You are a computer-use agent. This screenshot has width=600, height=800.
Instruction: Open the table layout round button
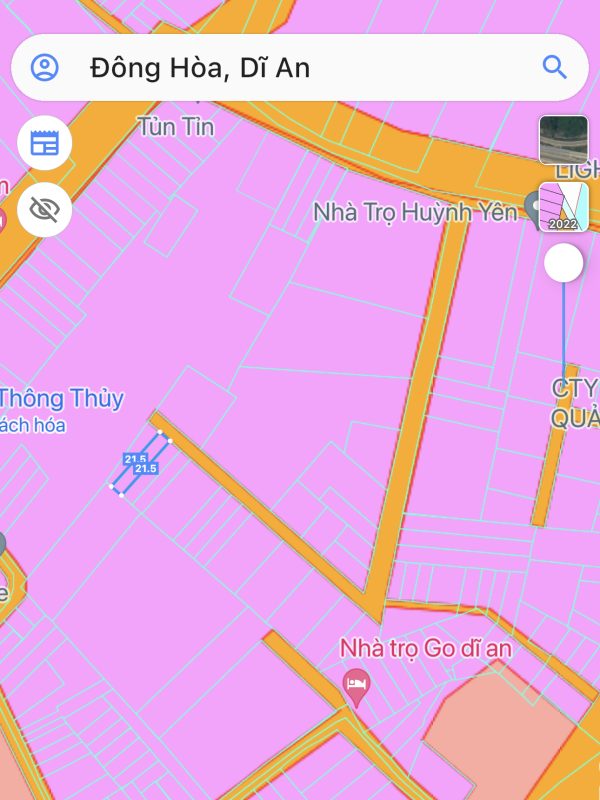(x=45, y=143)
